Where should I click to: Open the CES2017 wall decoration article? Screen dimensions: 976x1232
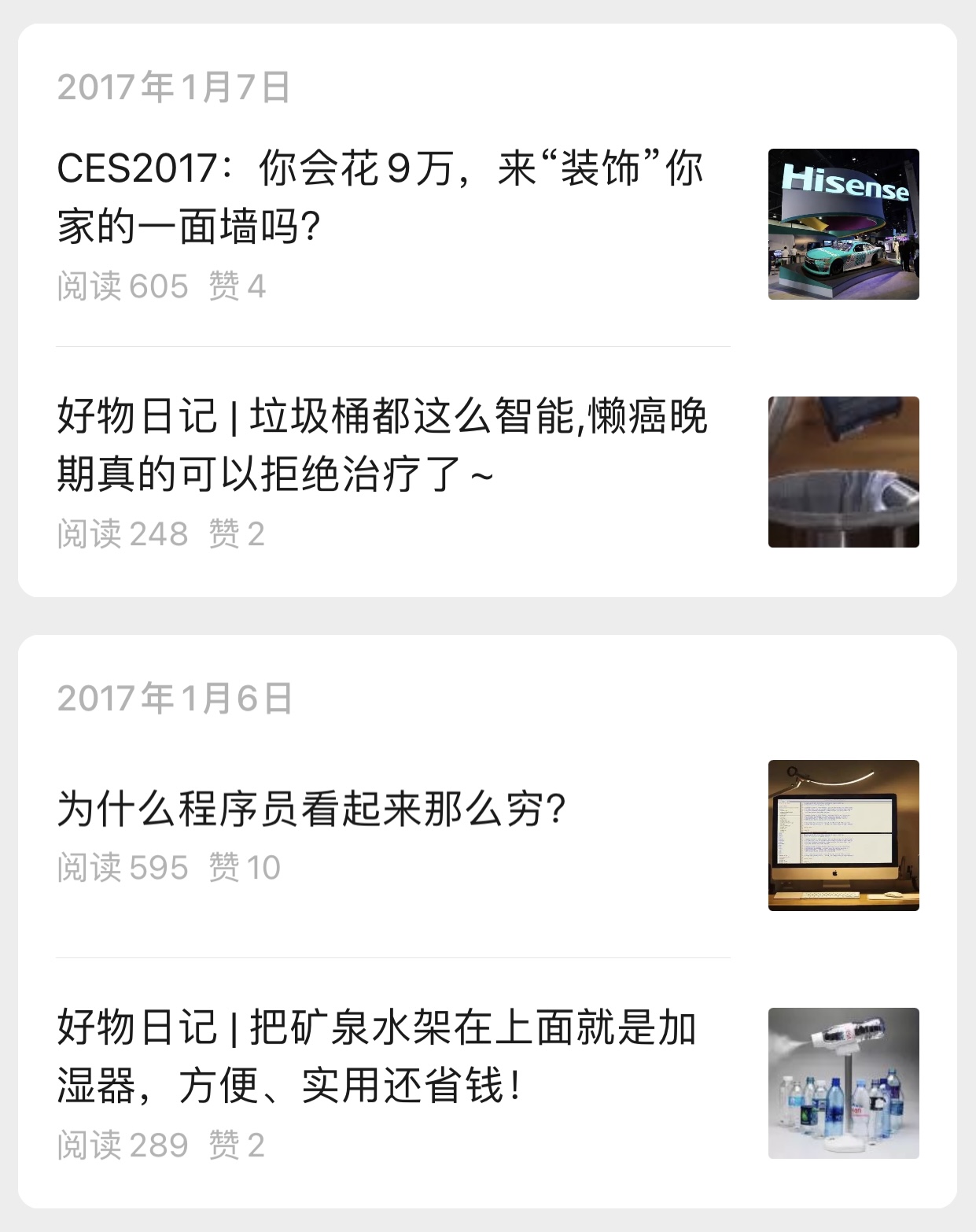tap(381, 197)
